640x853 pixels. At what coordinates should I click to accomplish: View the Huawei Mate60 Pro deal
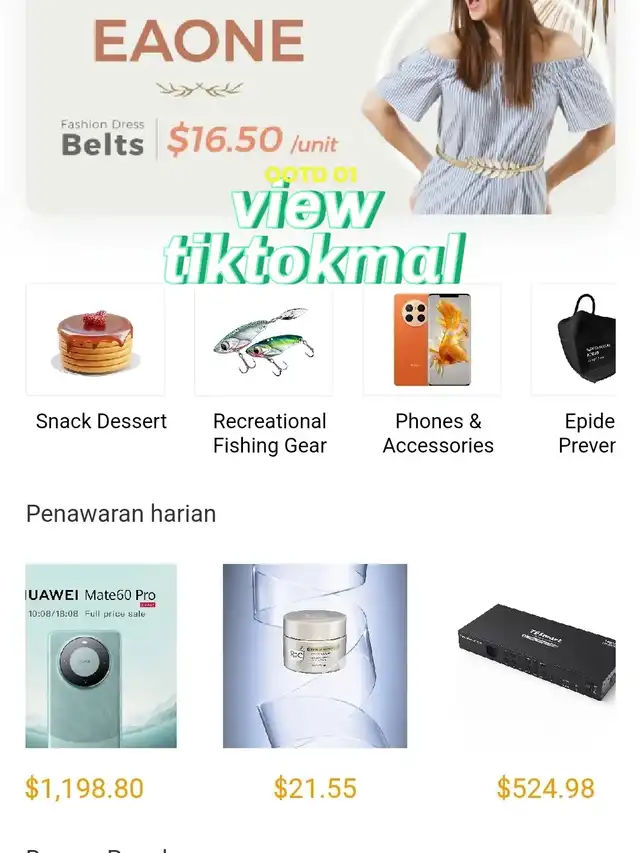(x=101, y=656)
